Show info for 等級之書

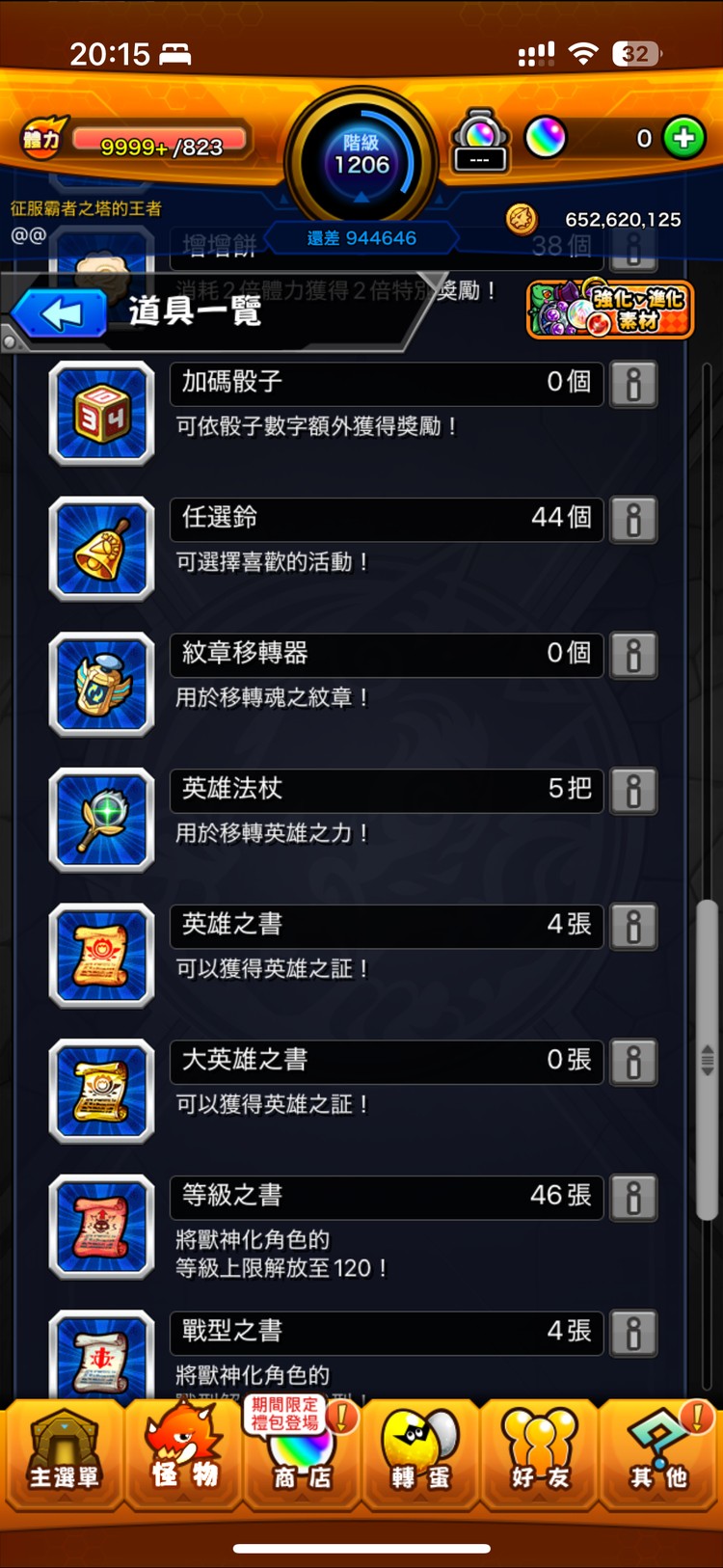click(633, 1198)
